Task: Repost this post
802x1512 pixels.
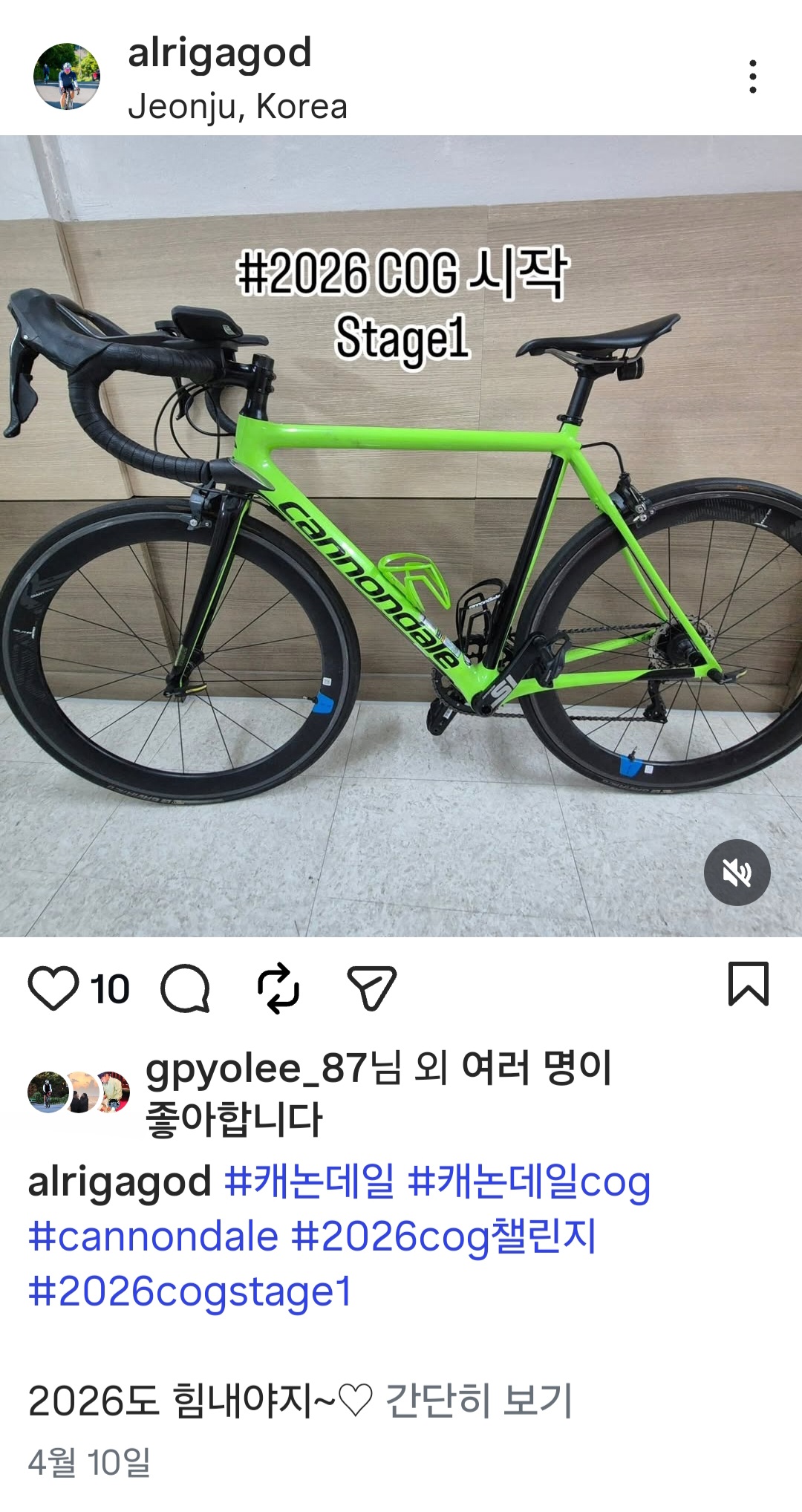Action: click(x=278, y=988)
